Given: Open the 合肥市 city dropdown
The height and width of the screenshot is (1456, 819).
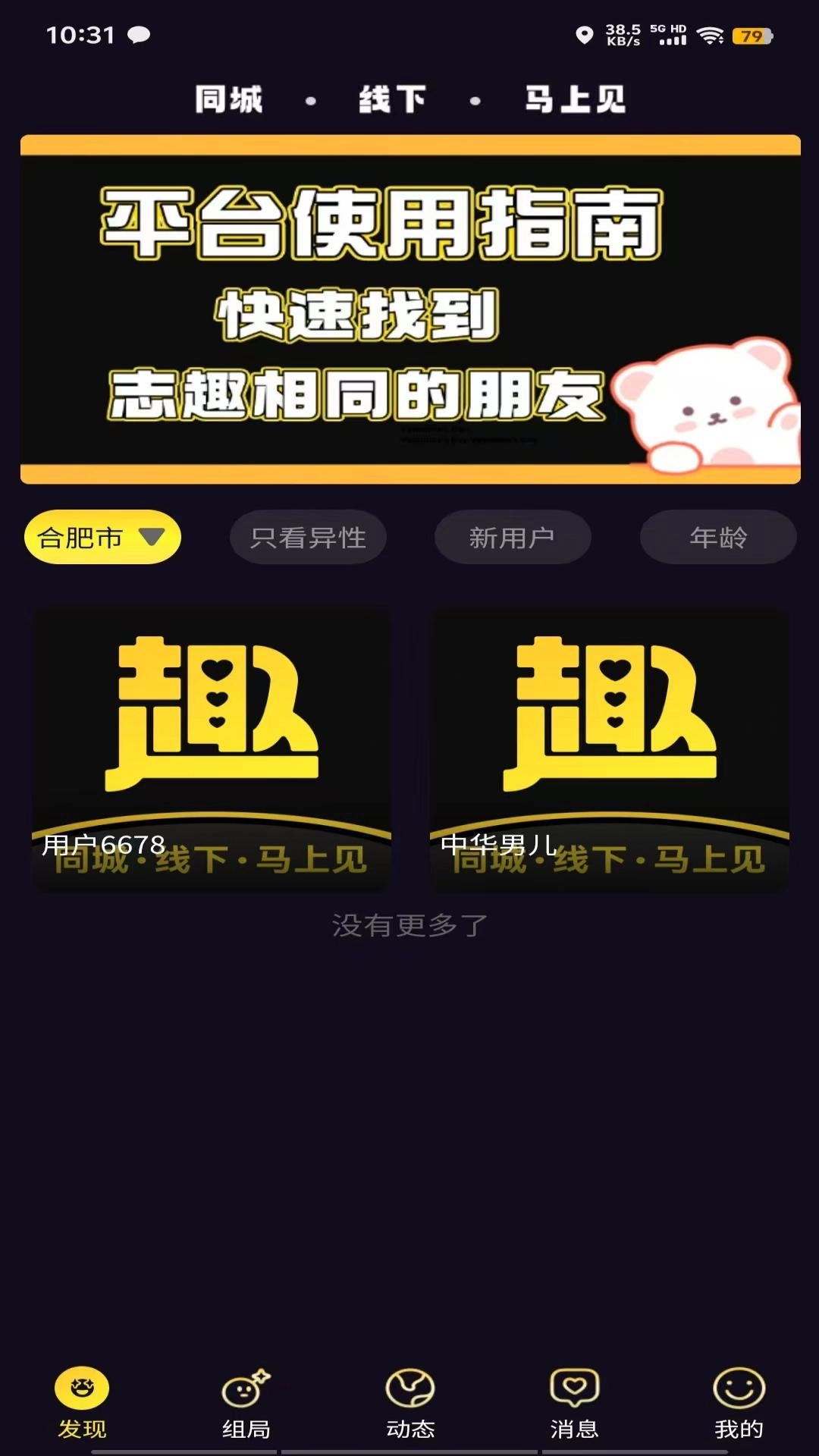Looking at the screenshot, I should click(x=103, y=537).
